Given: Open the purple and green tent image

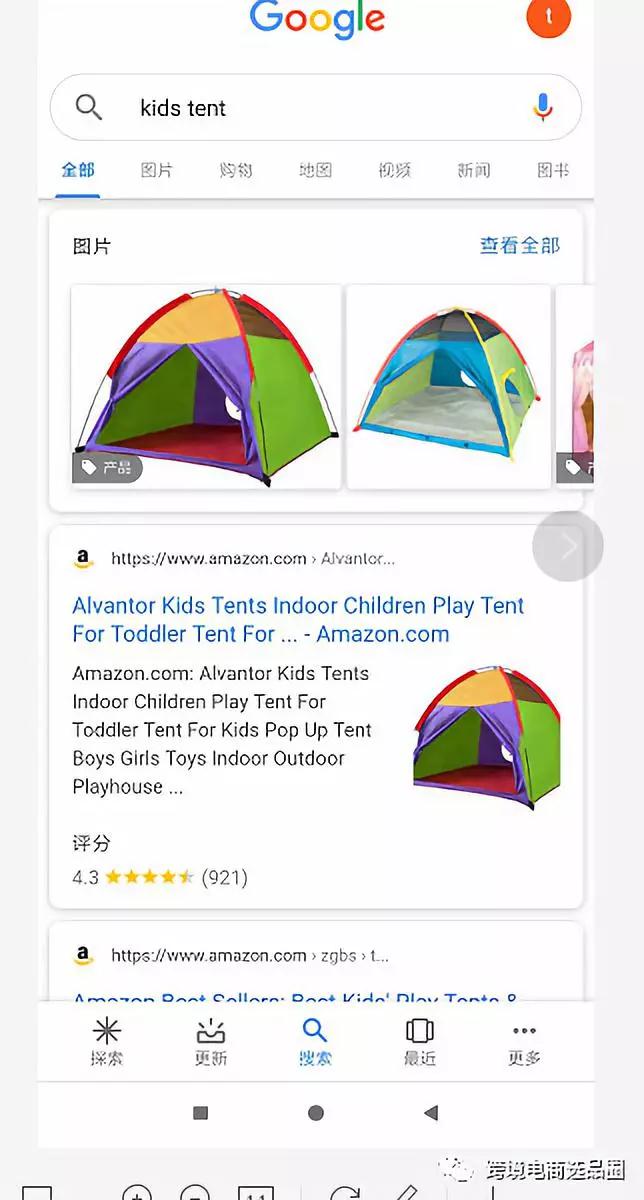Looking at the screenshot, I should [x=206, y=387].
